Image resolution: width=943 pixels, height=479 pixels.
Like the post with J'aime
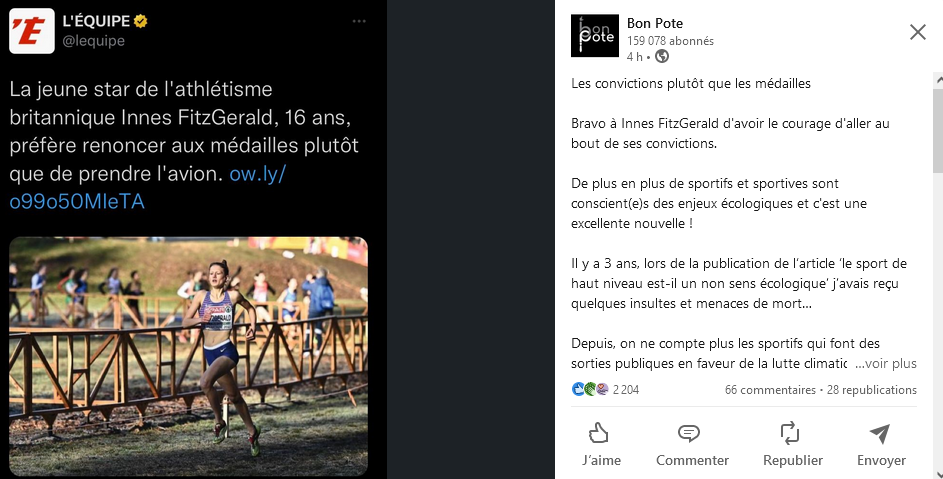click(x=601, y=444)
